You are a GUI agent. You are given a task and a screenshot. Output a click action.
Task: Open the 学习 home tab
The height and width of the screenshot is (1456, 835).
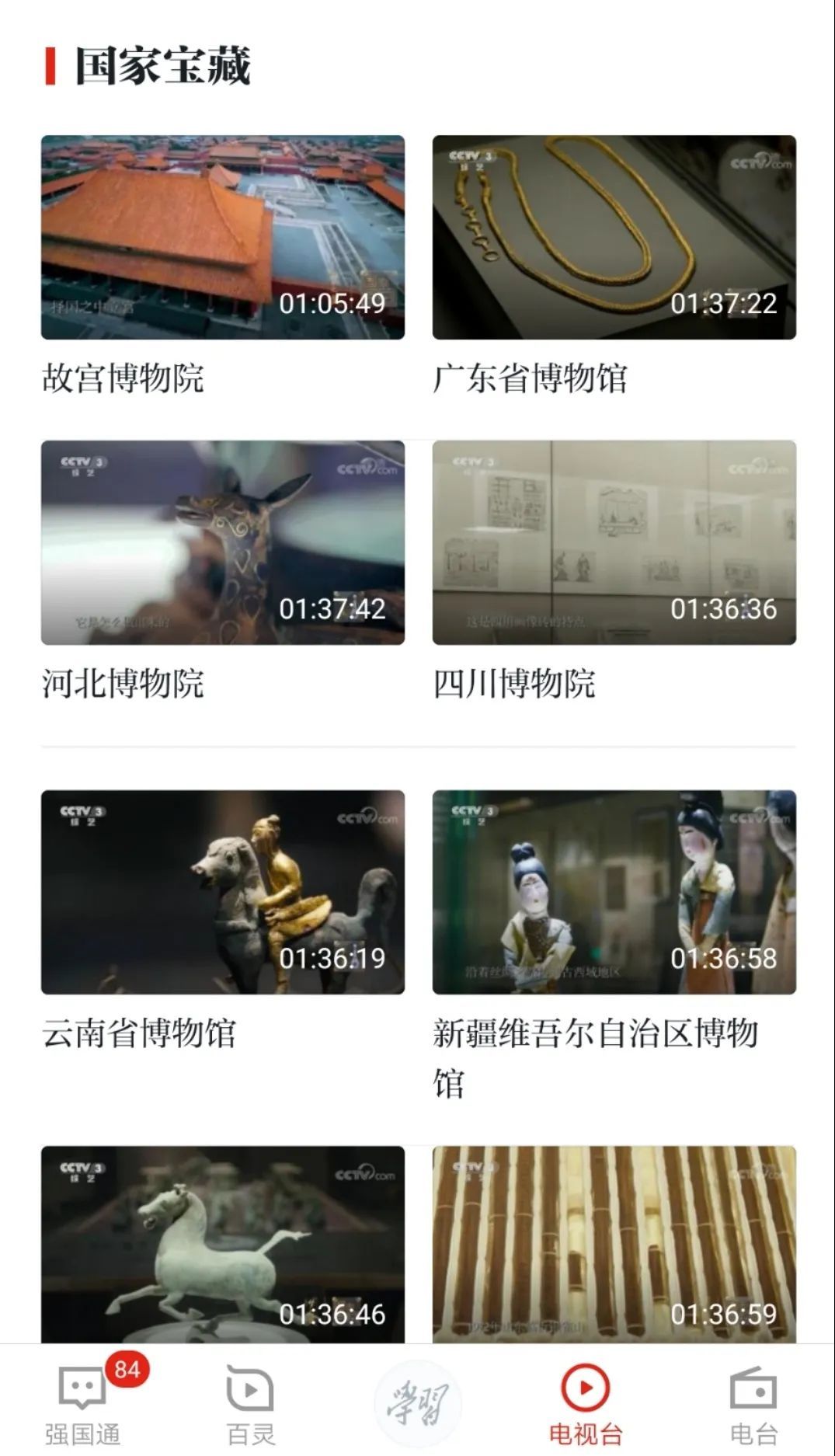pos(418,1403)
